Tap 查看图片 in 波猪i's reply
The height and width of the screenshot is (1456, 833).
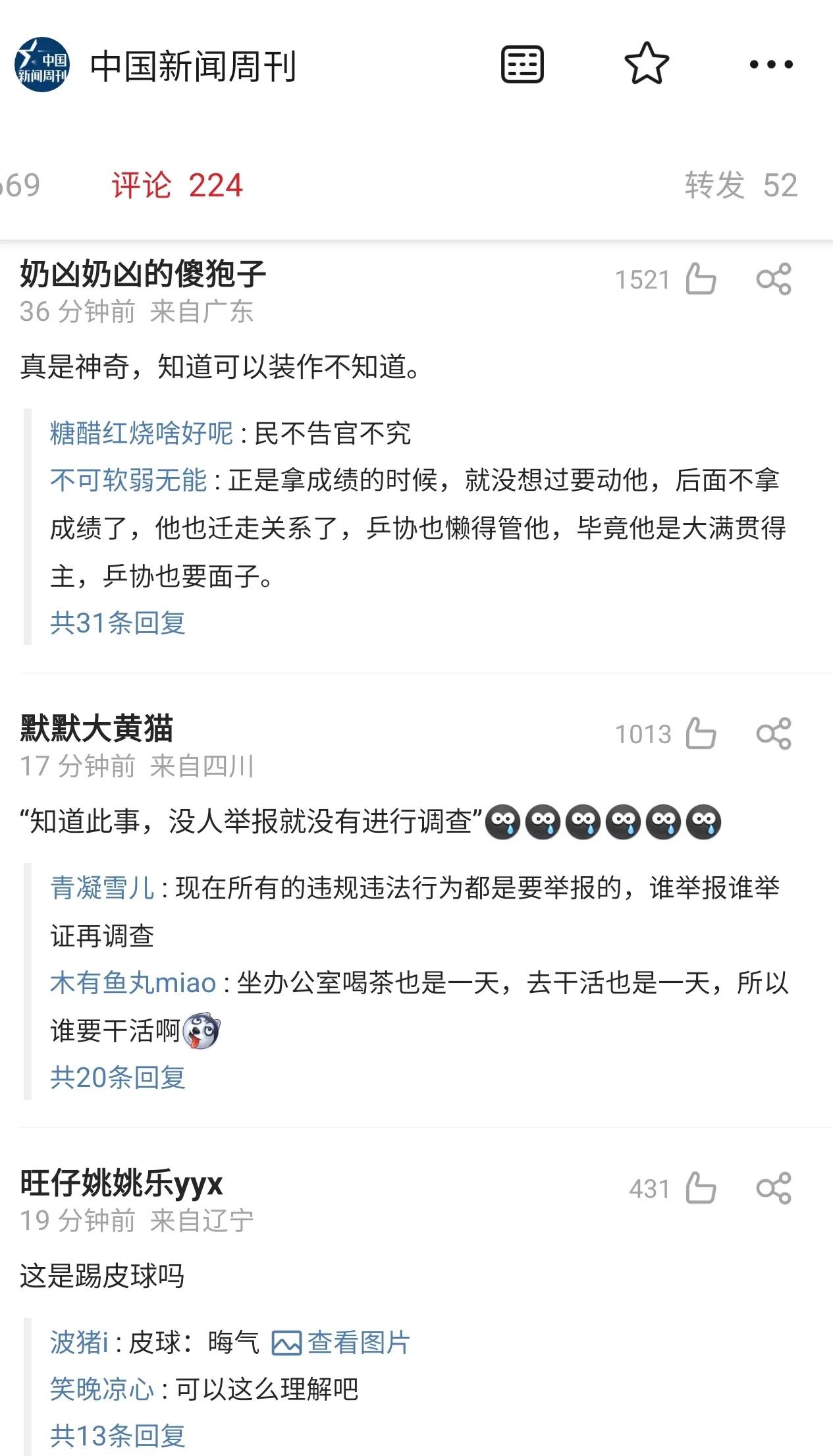[342, 1343]
